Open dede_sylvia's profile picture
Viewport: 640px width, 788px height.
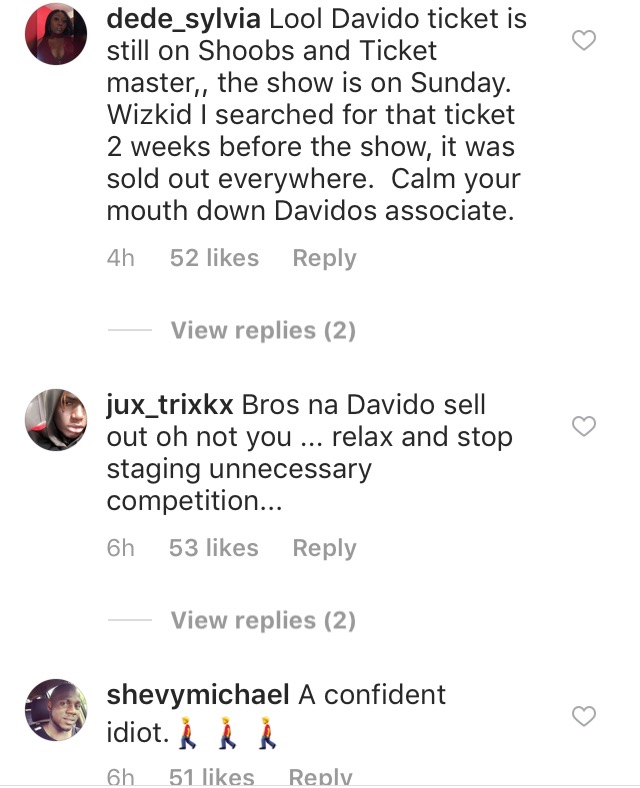pos(56,33)
